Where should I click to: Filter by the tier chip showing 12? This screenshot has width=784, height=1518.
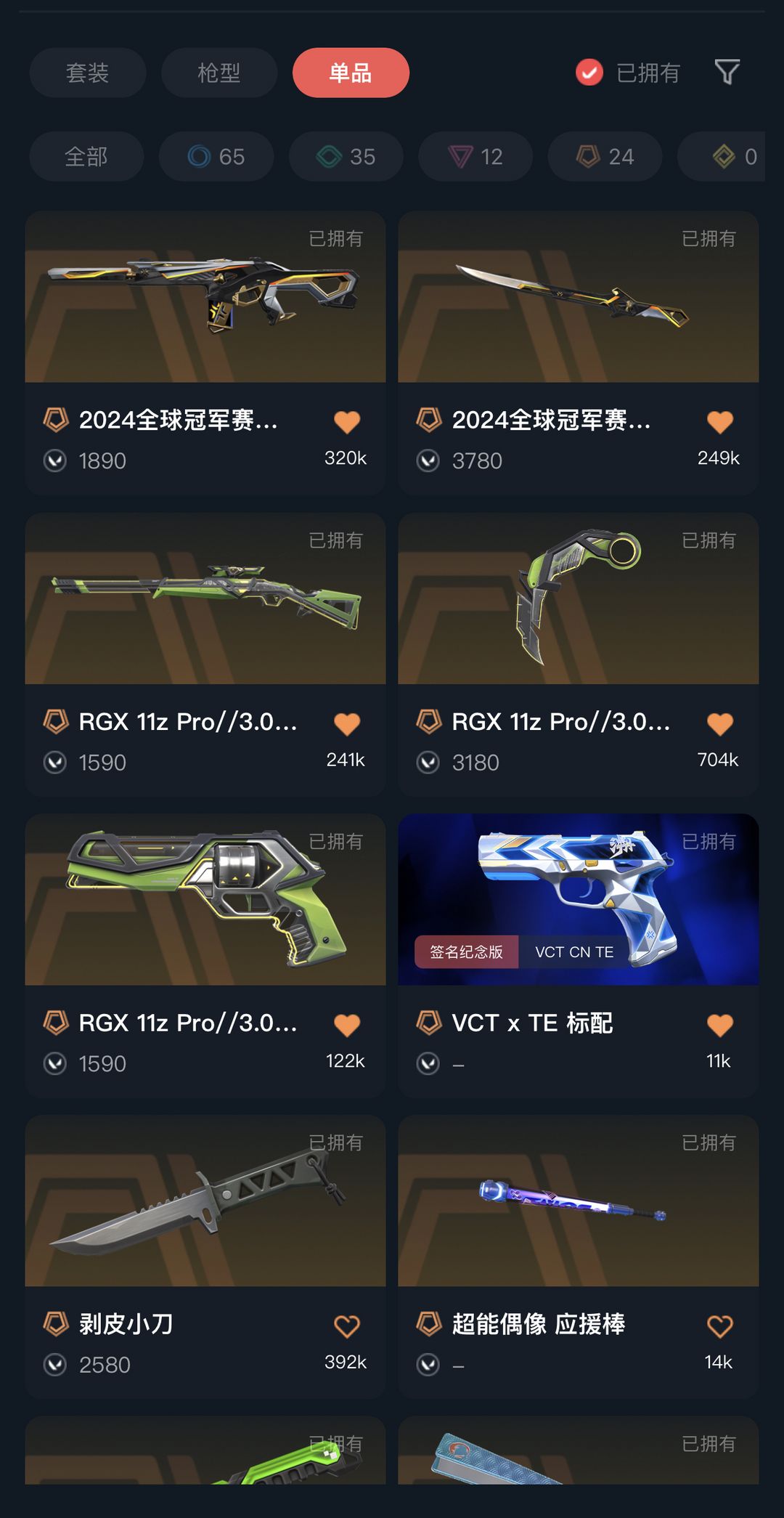pyautogui.click(x=475, y=156)
